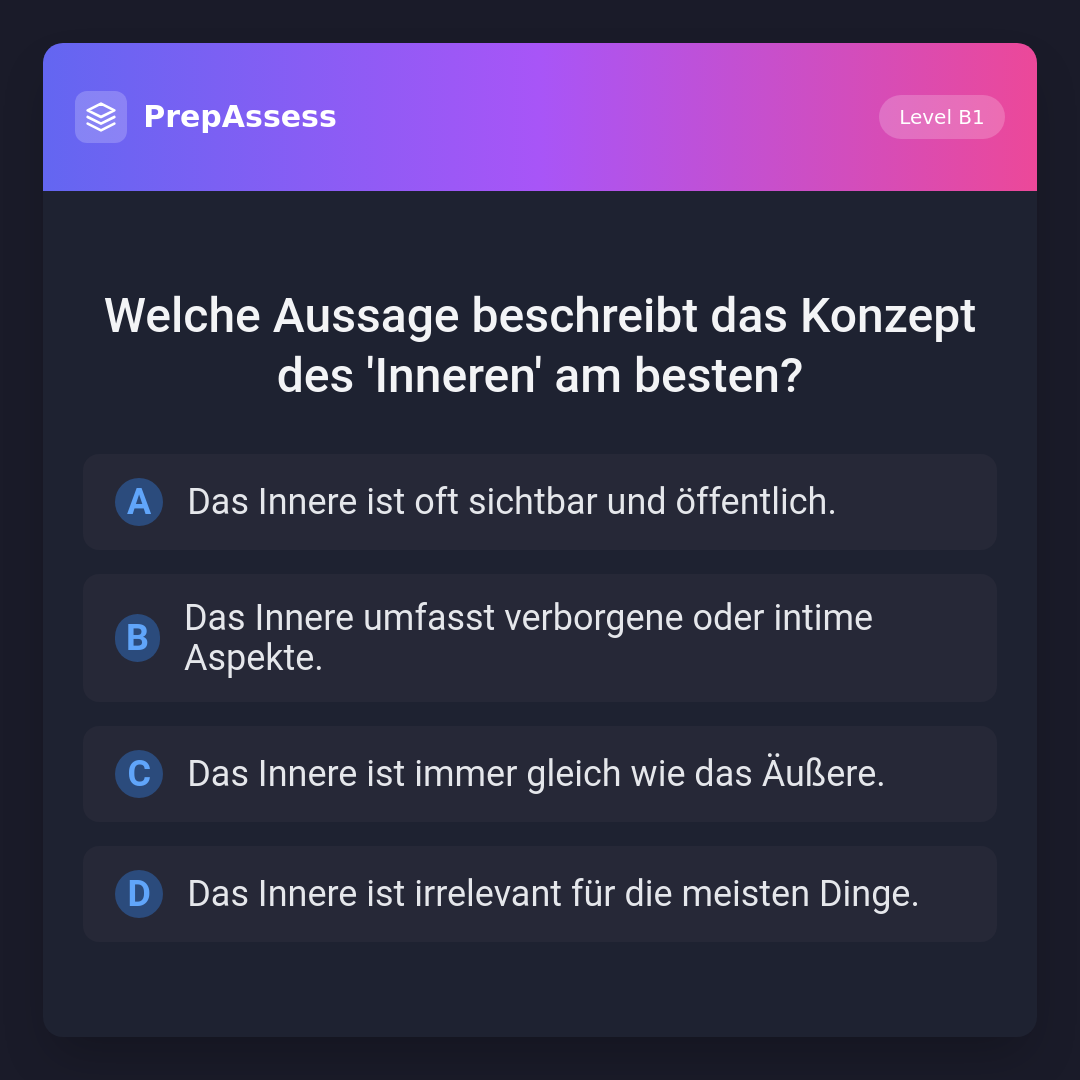Choose answer B about verborgene Aspekte
The height and width of the screenshot is (1080, 1080).
(540, 638)
